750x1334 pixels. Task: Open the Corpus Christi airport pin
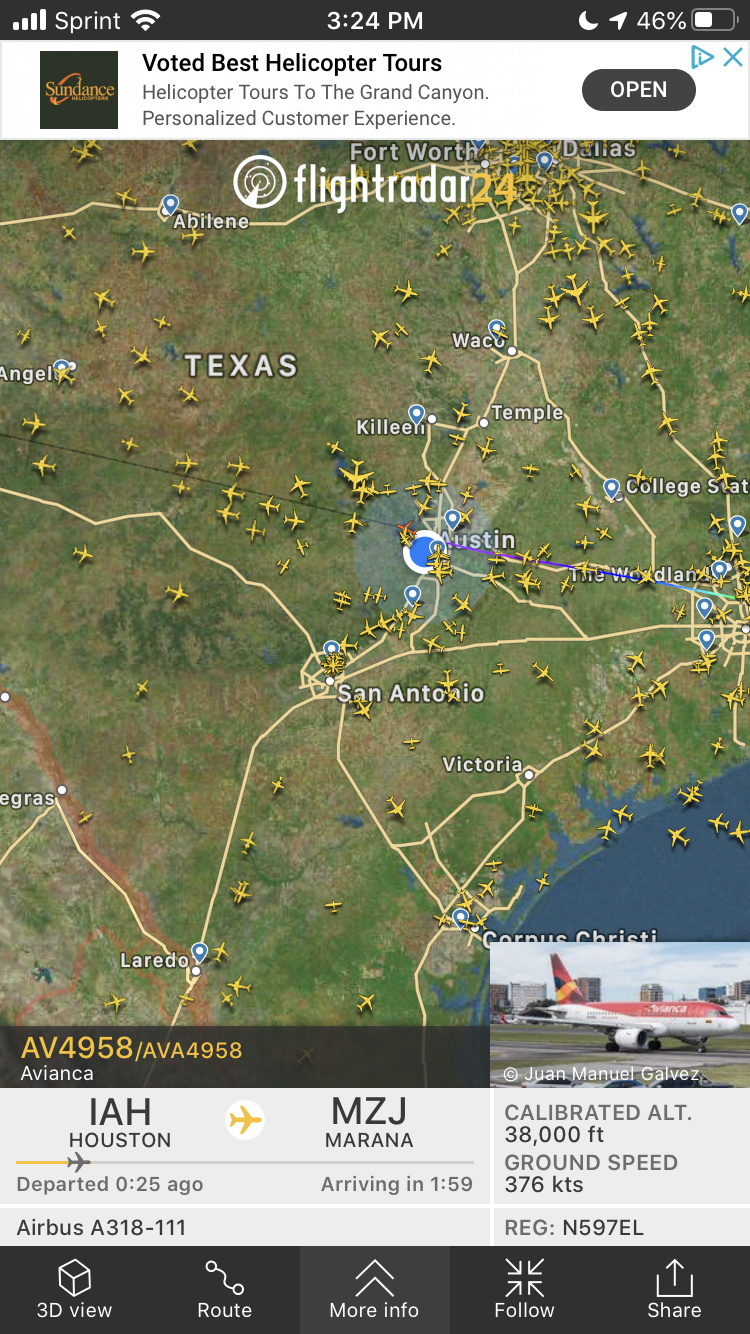click(460, 915)
